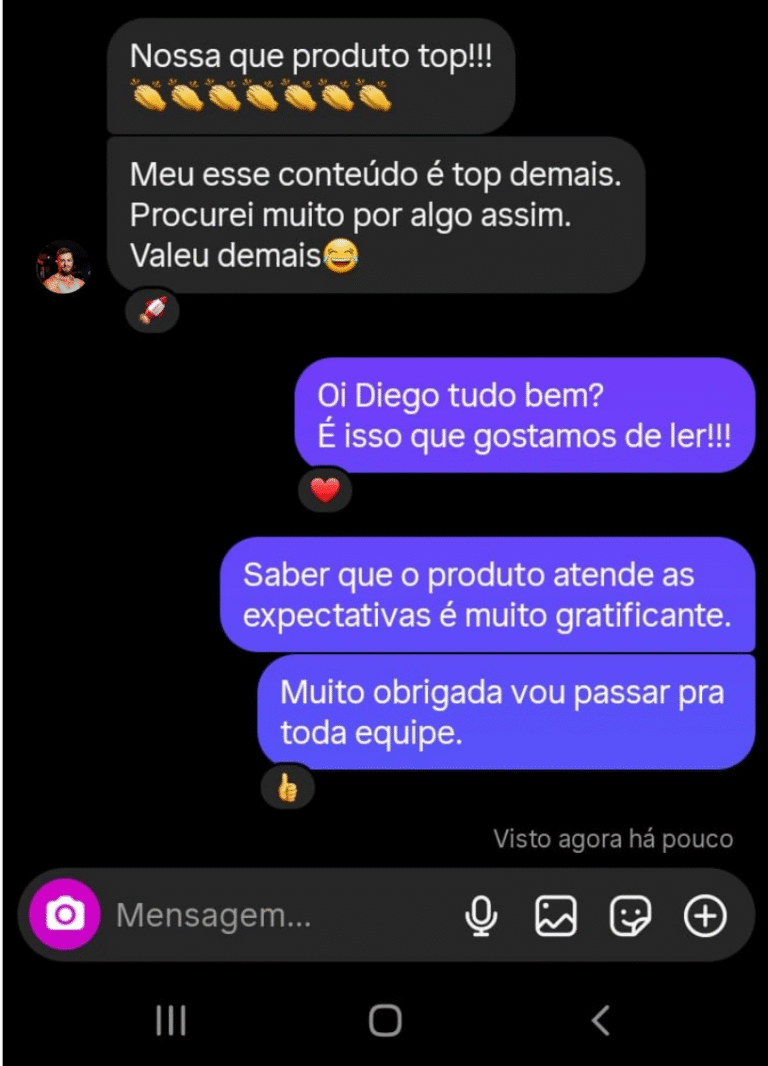Tap the heart reaction under 'Oi Diego'
This screenshot has height=1066, width=768.
[325, 490]
